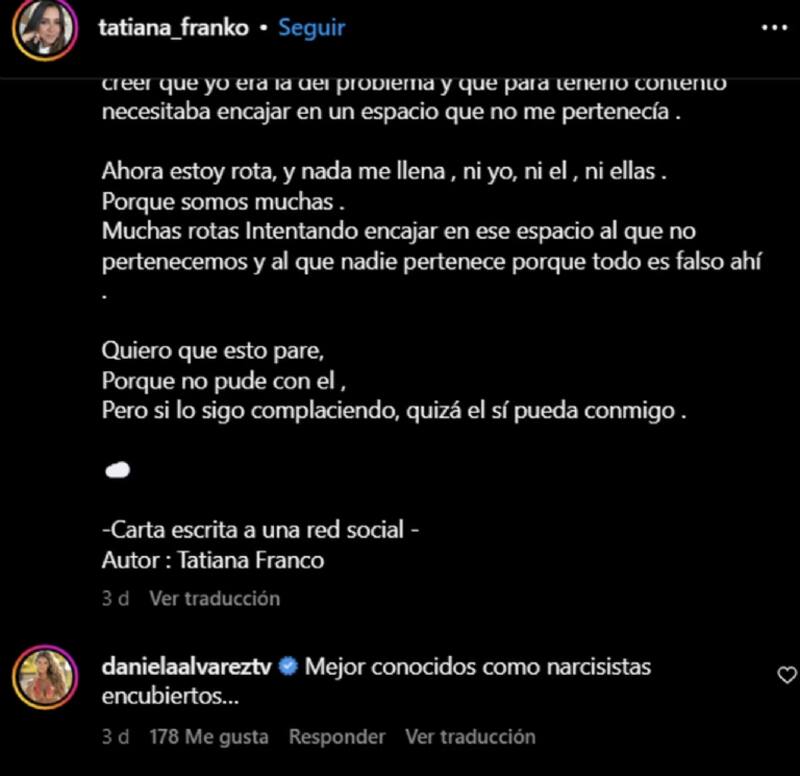Viewport: 800px width, 776px height.
Task: Follow tatiana_franko with Seguir
Action: (x=311, y=28)
